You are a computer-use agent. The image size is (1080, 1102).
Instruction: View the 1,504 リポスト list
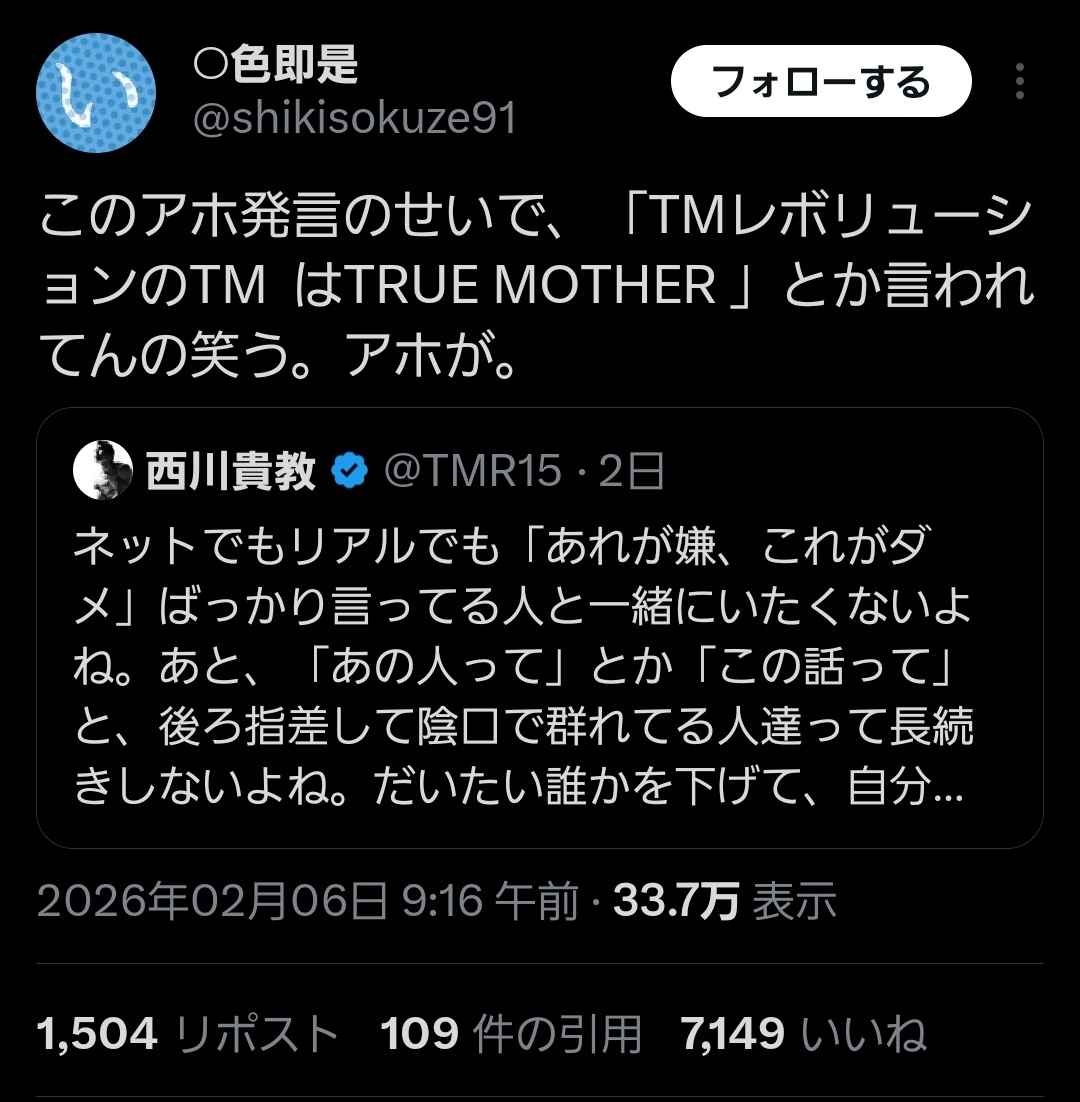(187, 1034)
